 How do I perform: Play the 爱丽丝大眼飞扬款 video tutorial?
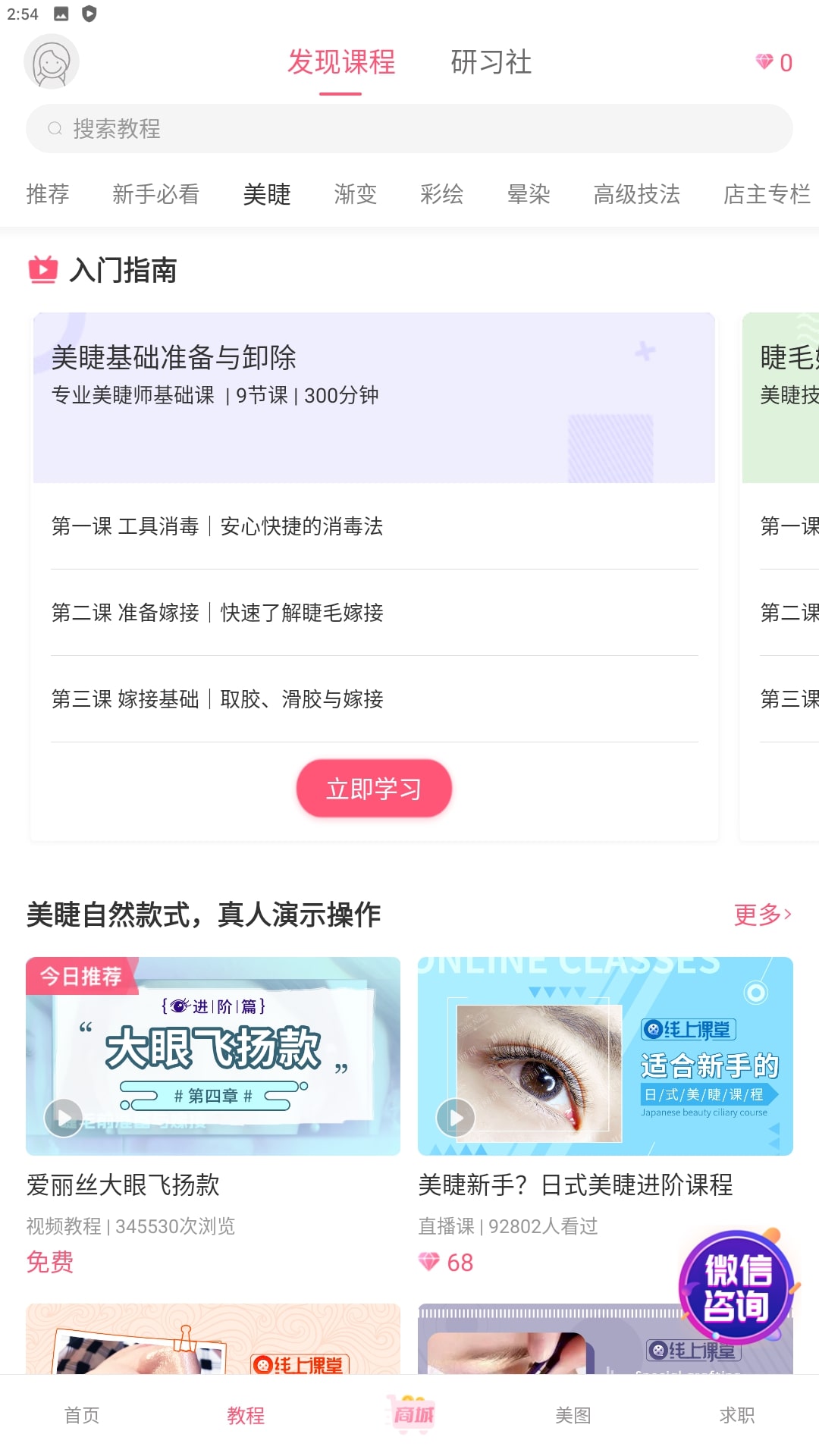[x=213, y=1056]
